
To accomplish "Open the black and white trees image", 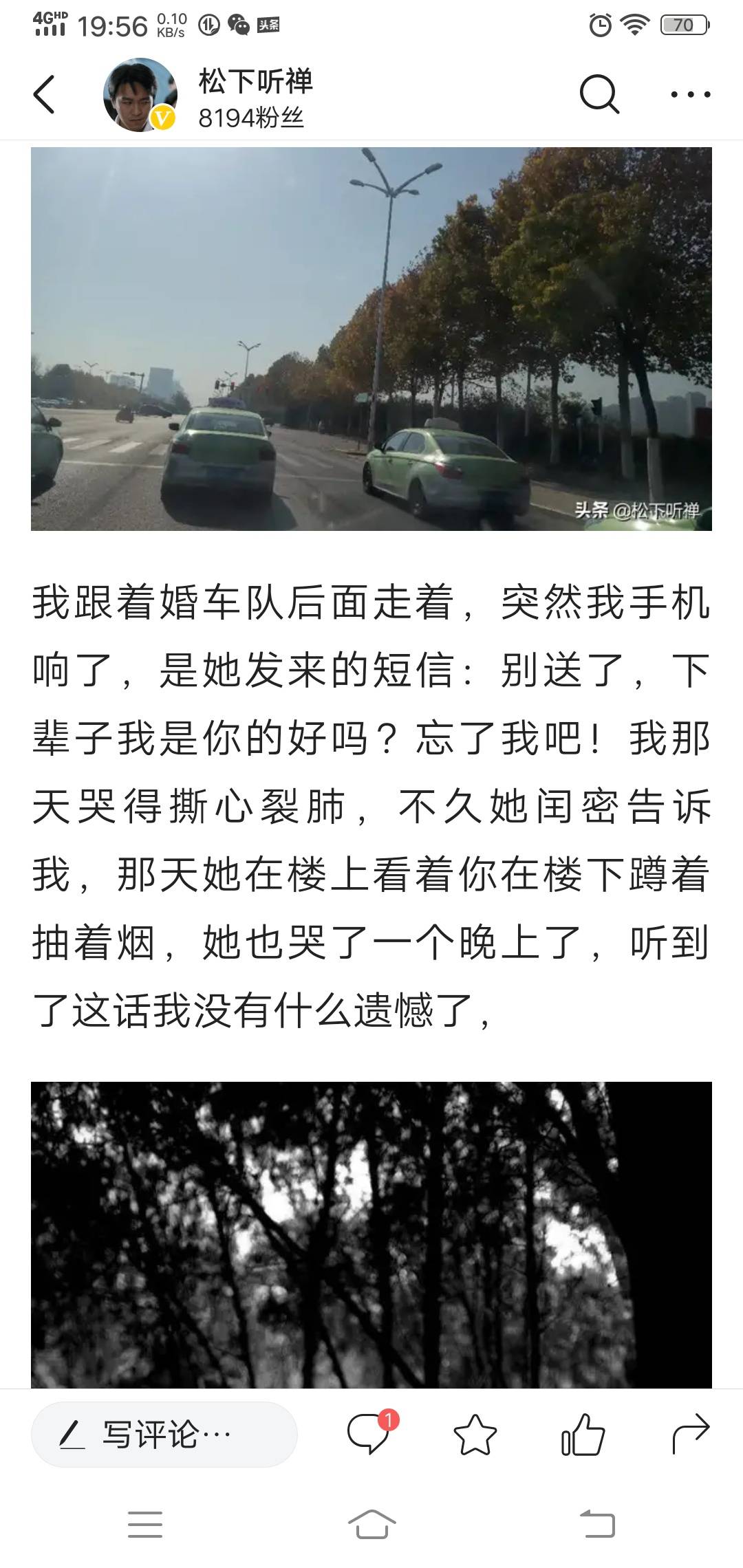I will point(371,1234).
